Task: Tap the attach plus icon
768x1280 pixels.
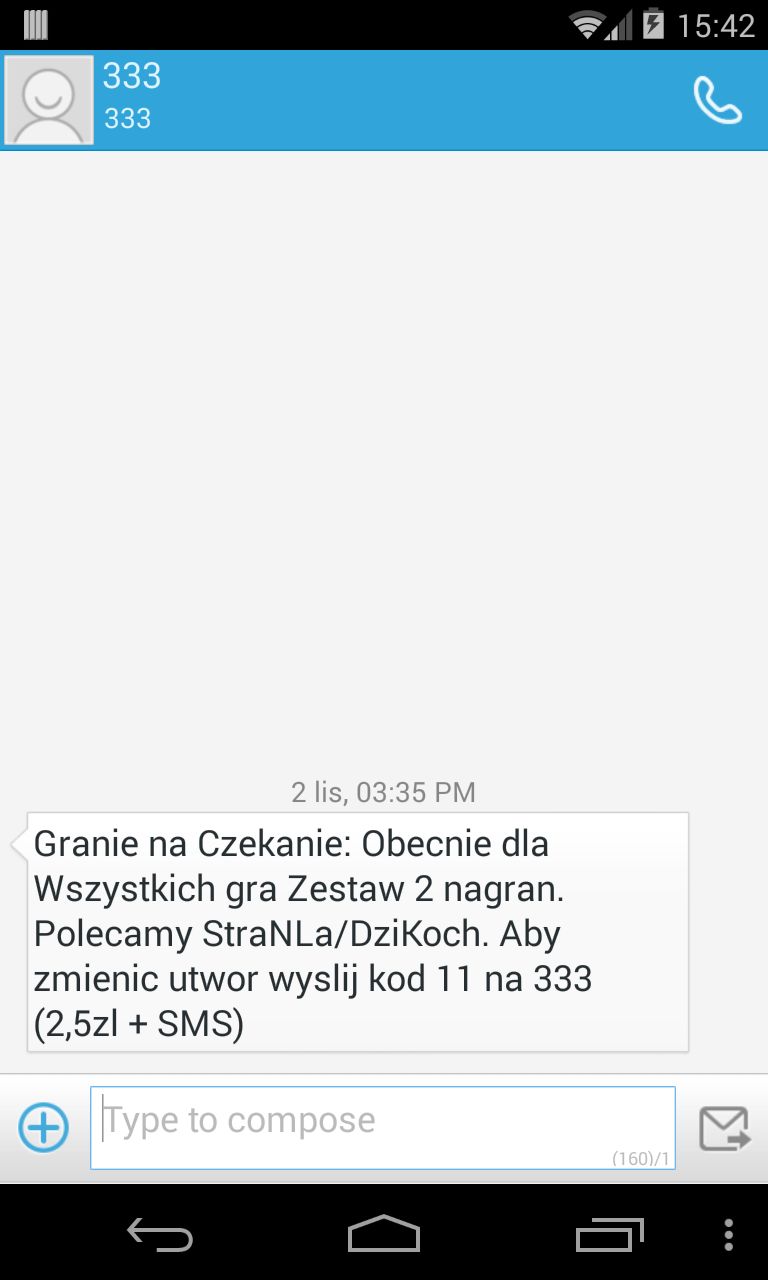Action: click(44, 1128)
